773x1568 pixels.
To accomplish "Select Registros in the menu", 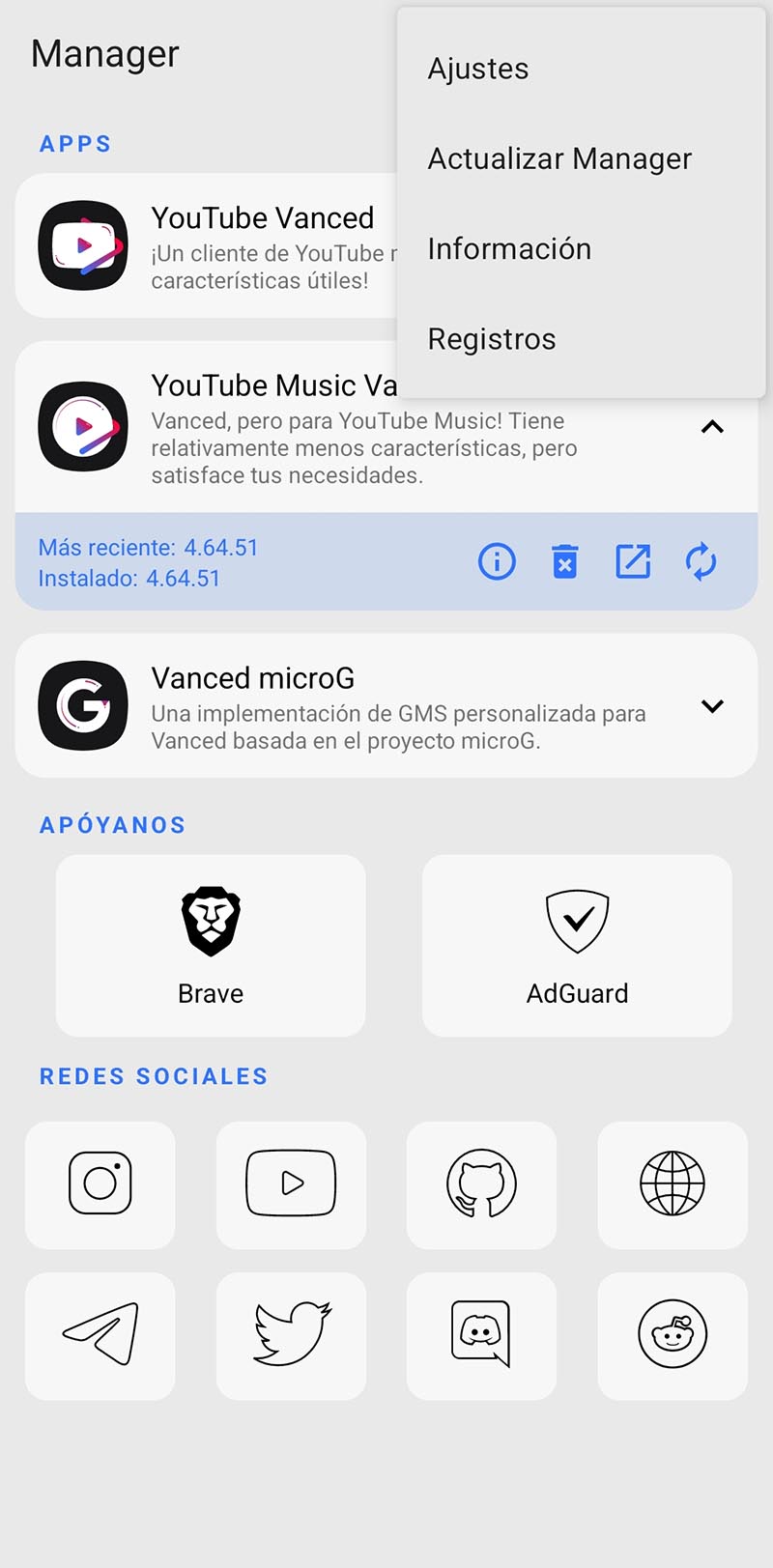I will pos(491,338).
